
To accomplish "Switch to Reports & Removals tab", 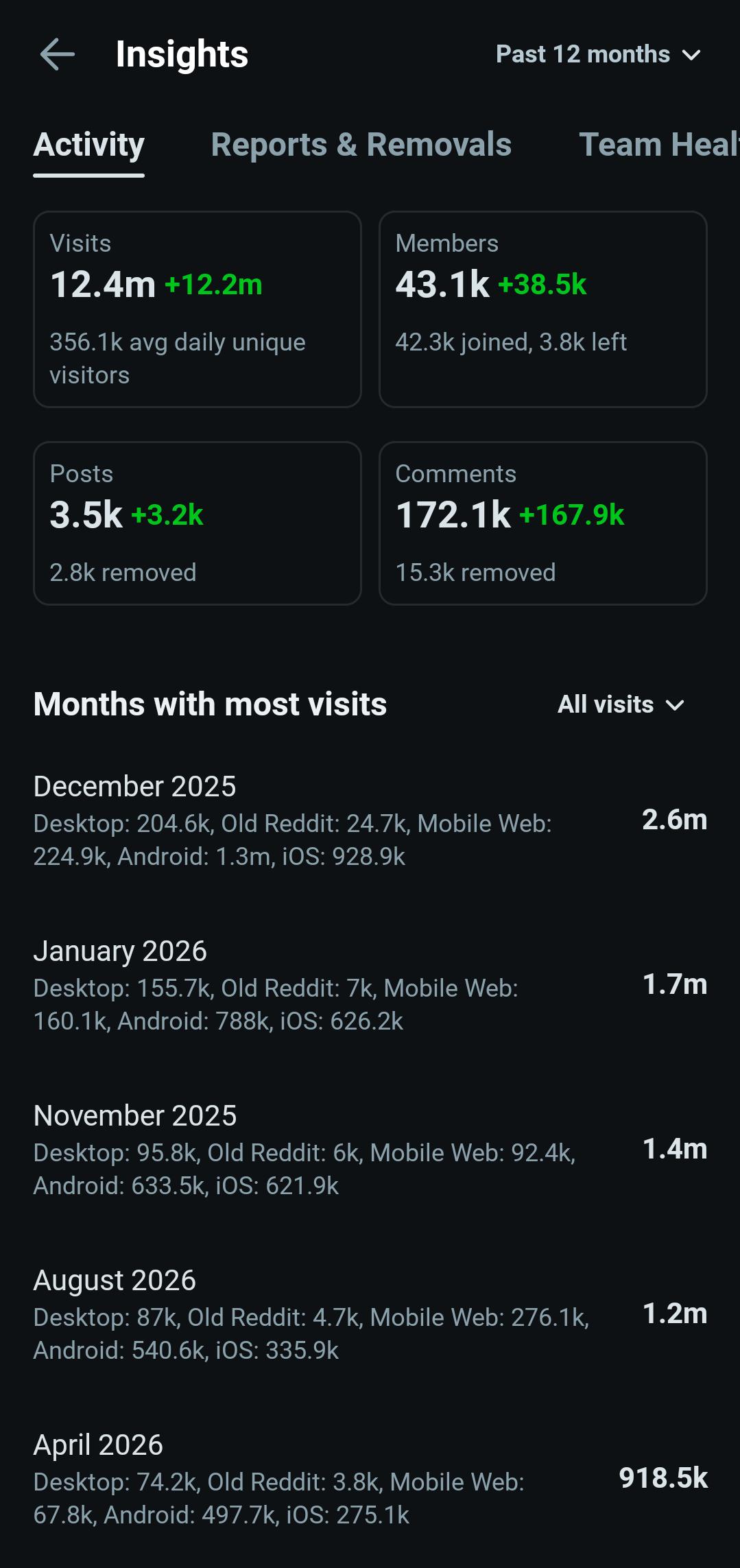I will point(361,145).
